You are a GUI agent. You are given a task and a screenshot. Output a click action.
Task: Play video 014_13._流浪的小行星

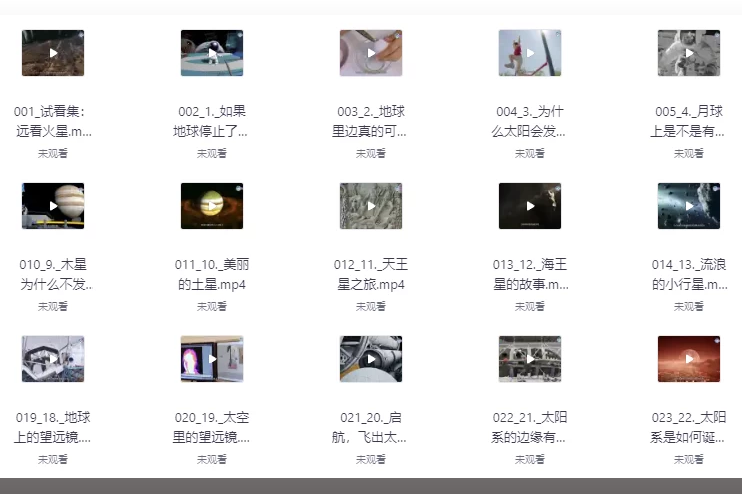(689, 206)
